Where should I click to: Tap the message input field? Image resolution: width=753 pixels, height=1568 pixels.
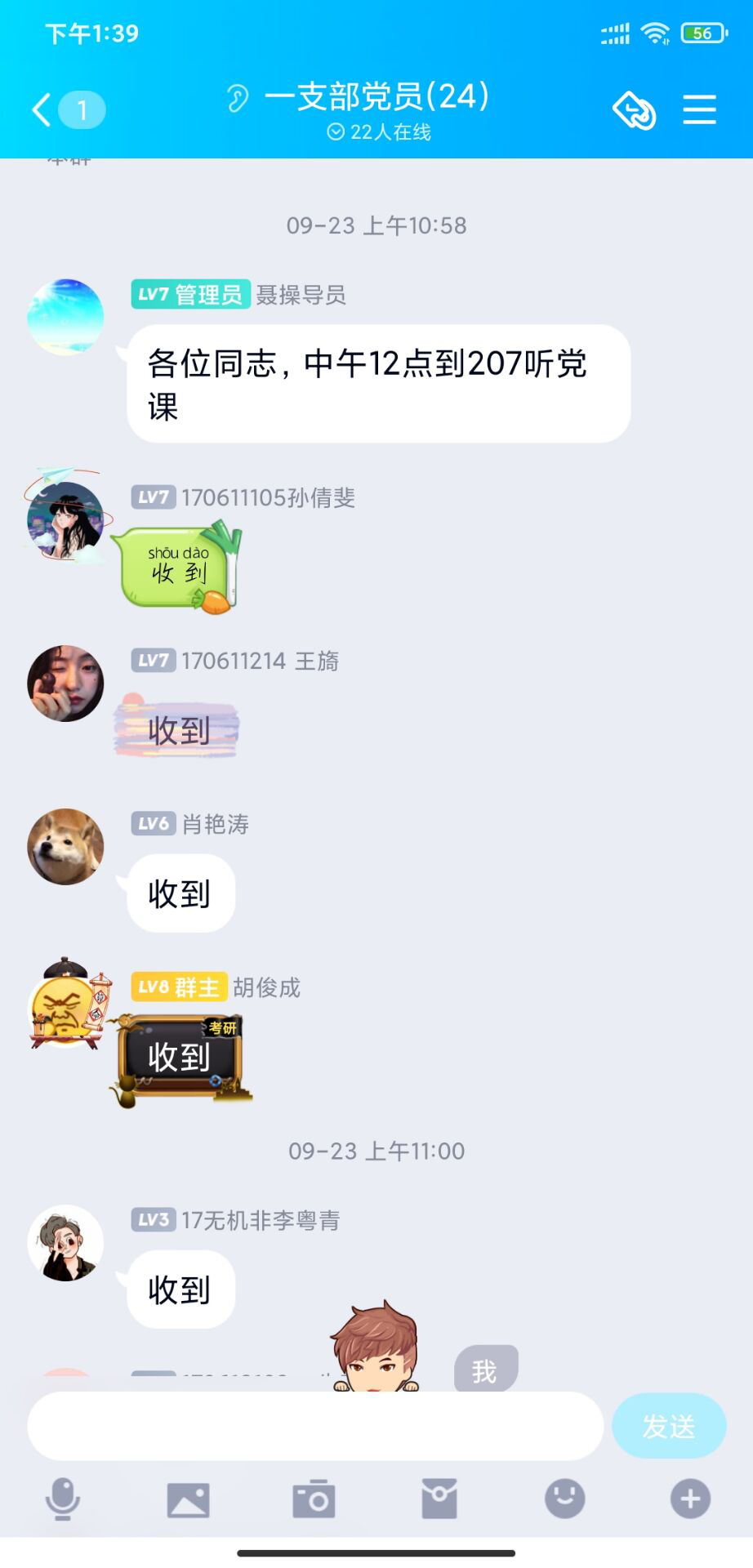pos(315,1426)
